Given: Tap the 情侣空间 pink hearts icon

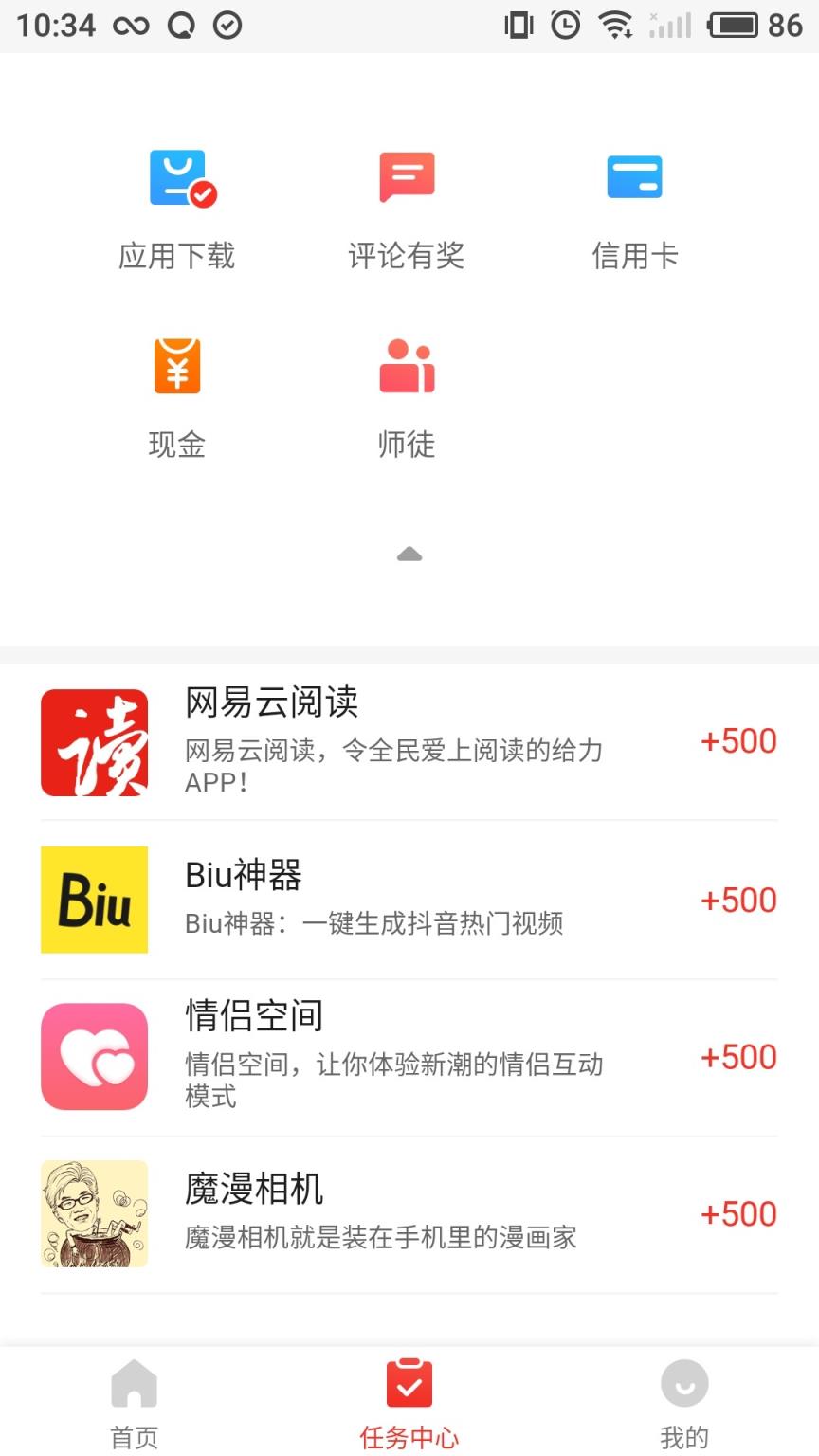Looking at the screenshot, I should tap(94, 1056).
